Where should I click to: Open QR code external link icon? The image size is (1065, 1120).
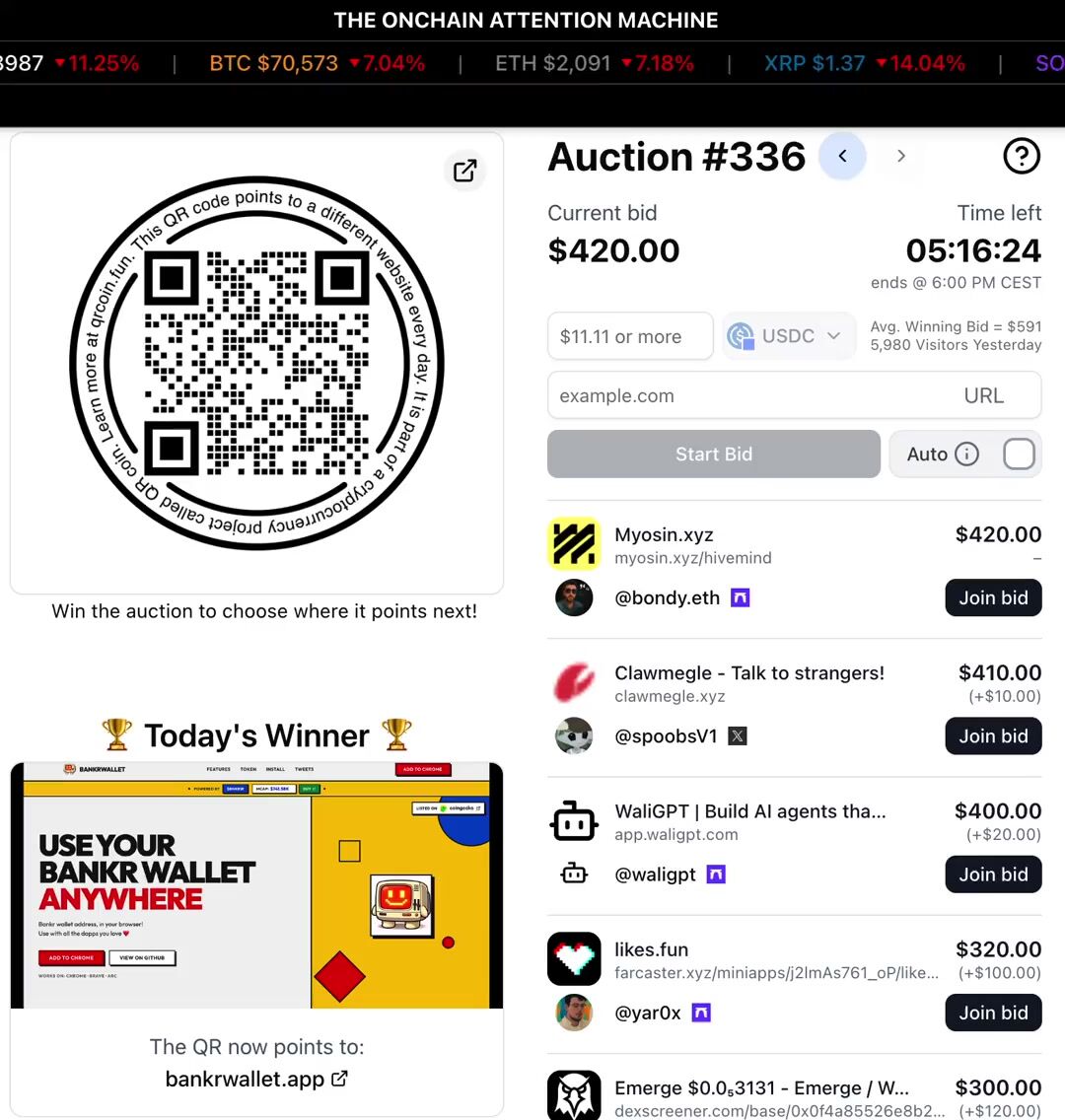pyautogui.click(x=464, y=171)
